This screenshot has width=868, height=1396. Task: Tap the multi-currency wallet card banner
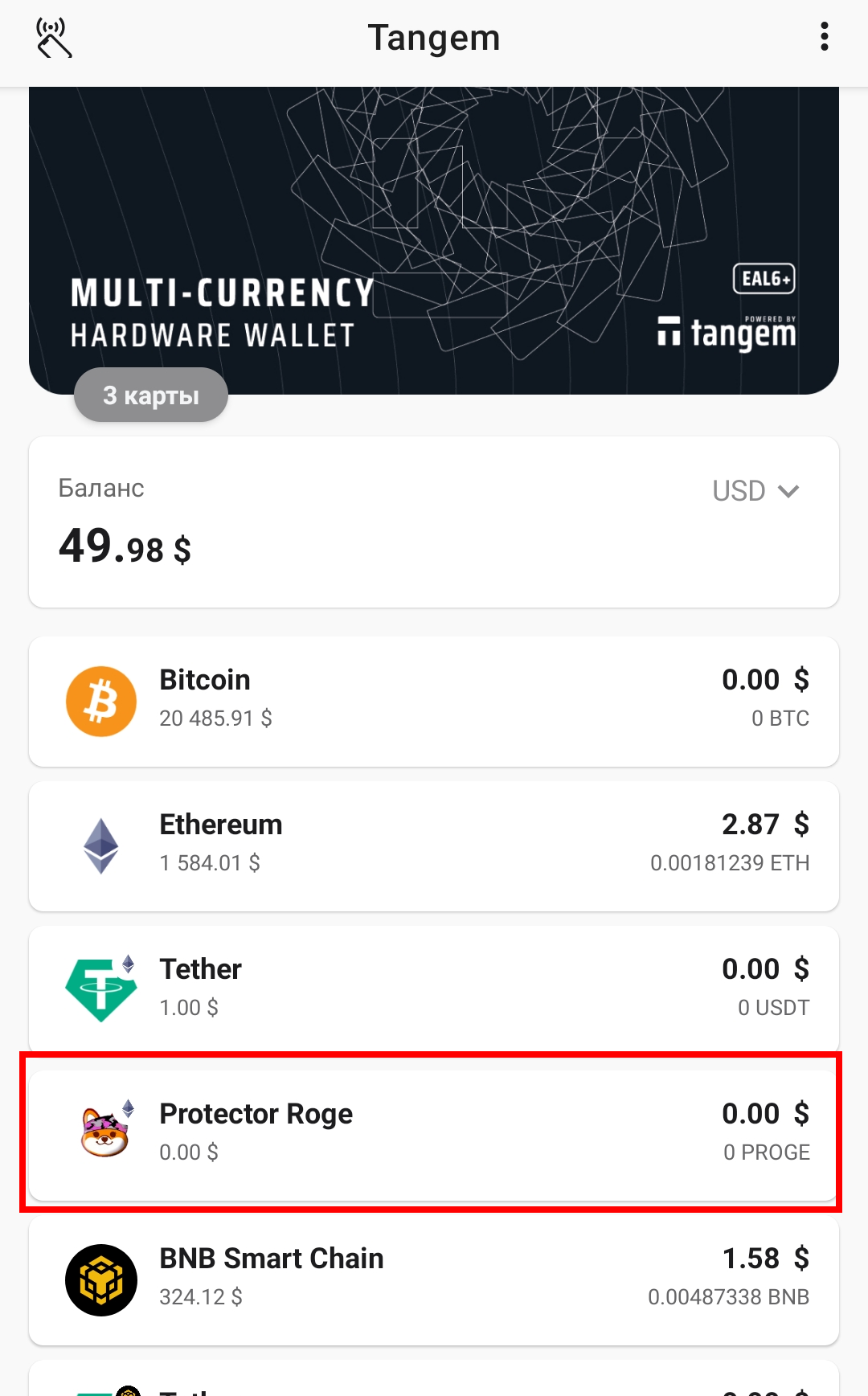pyautogui.click(x=434, y=241)
